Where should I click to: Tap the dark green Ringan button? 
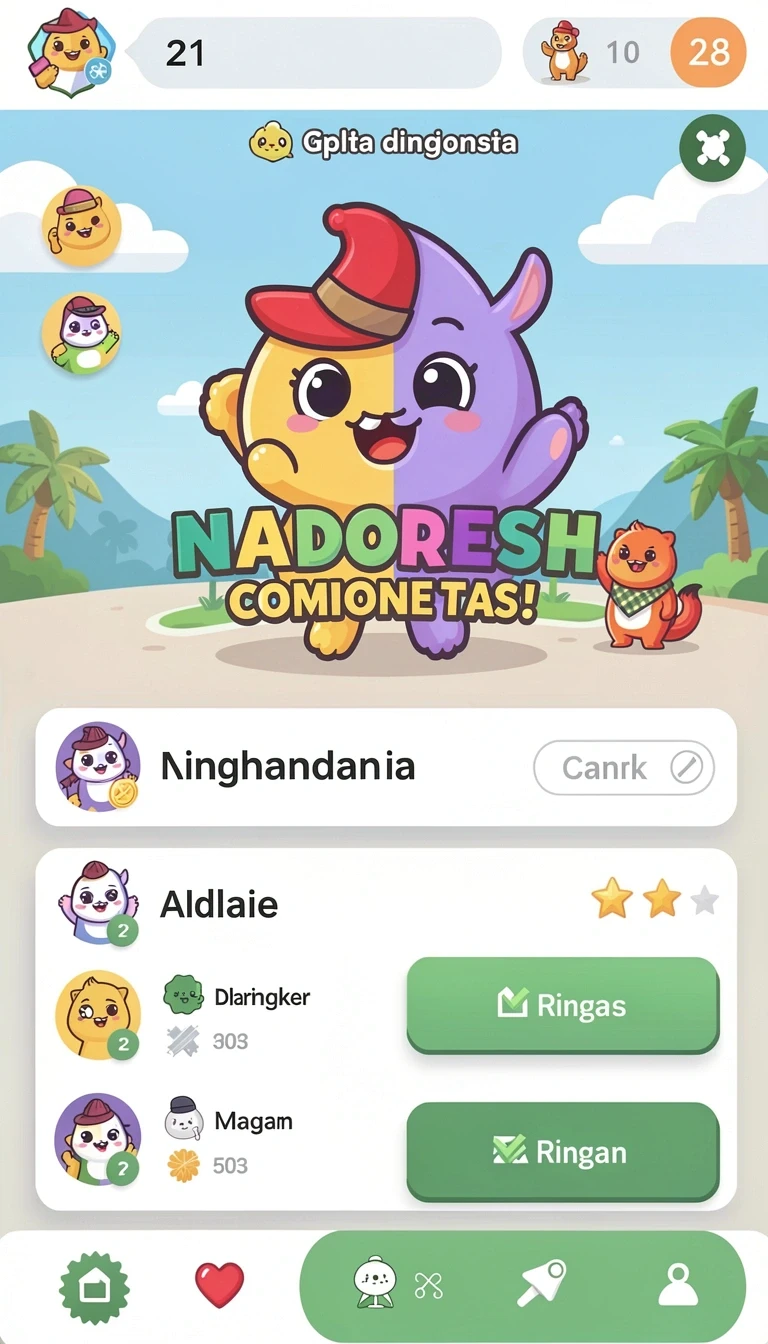563,1151
